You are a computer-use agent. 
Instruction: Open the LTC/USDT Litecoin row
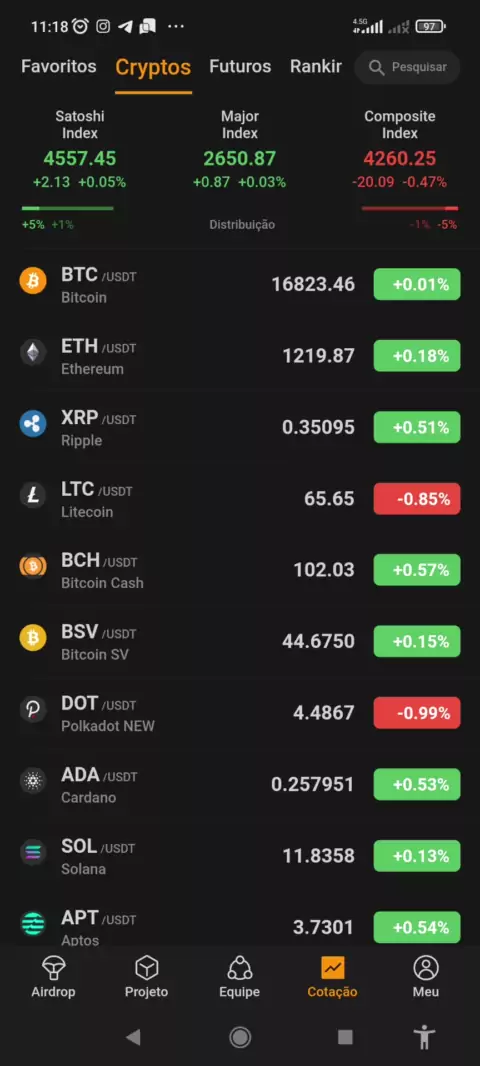point(240,498)
